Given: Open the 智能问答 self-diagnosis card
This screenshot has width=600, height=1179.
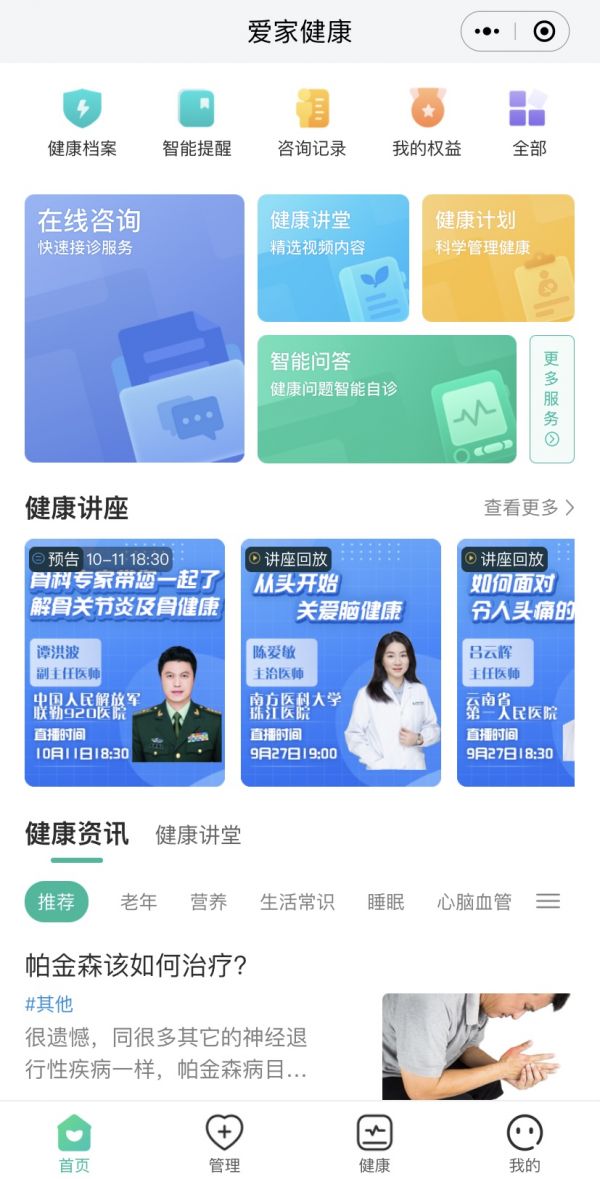Looking at the screenshot, I should pyautogui.click(x=387, y=399).
